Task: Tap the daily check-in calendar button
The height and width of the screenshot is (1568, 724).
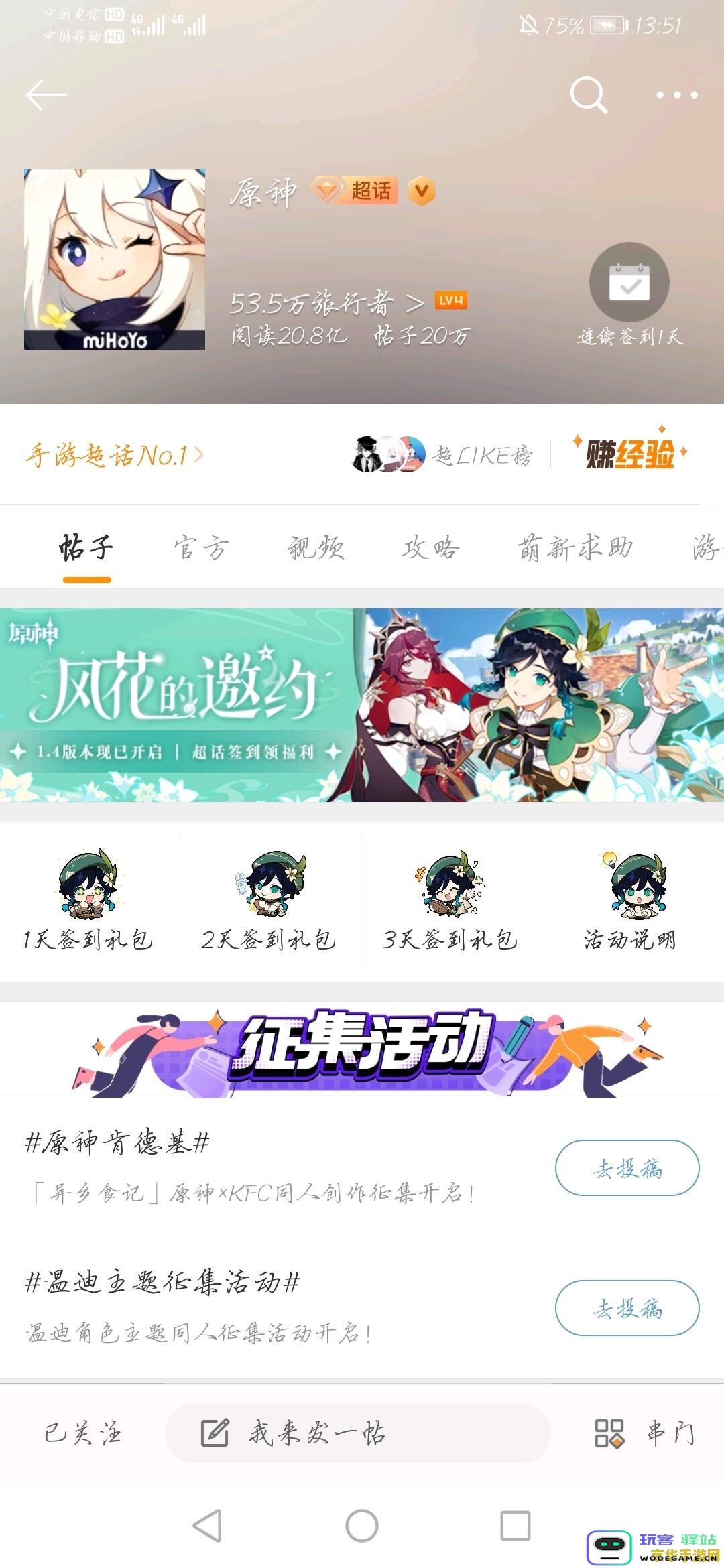Action: pos(629,282)
